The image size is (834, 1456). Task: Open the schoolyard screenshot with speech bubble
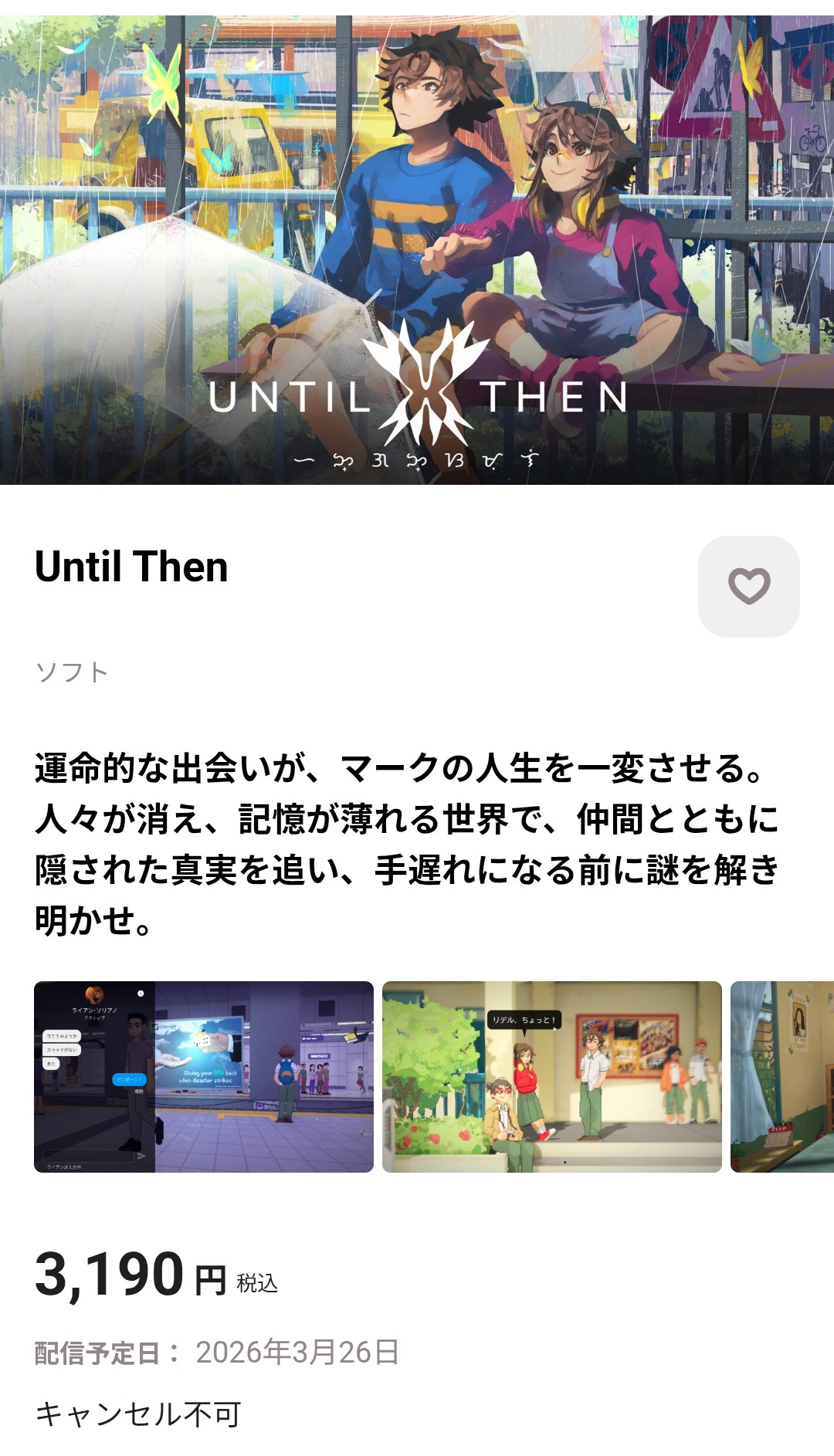(x=551, y=1076)
